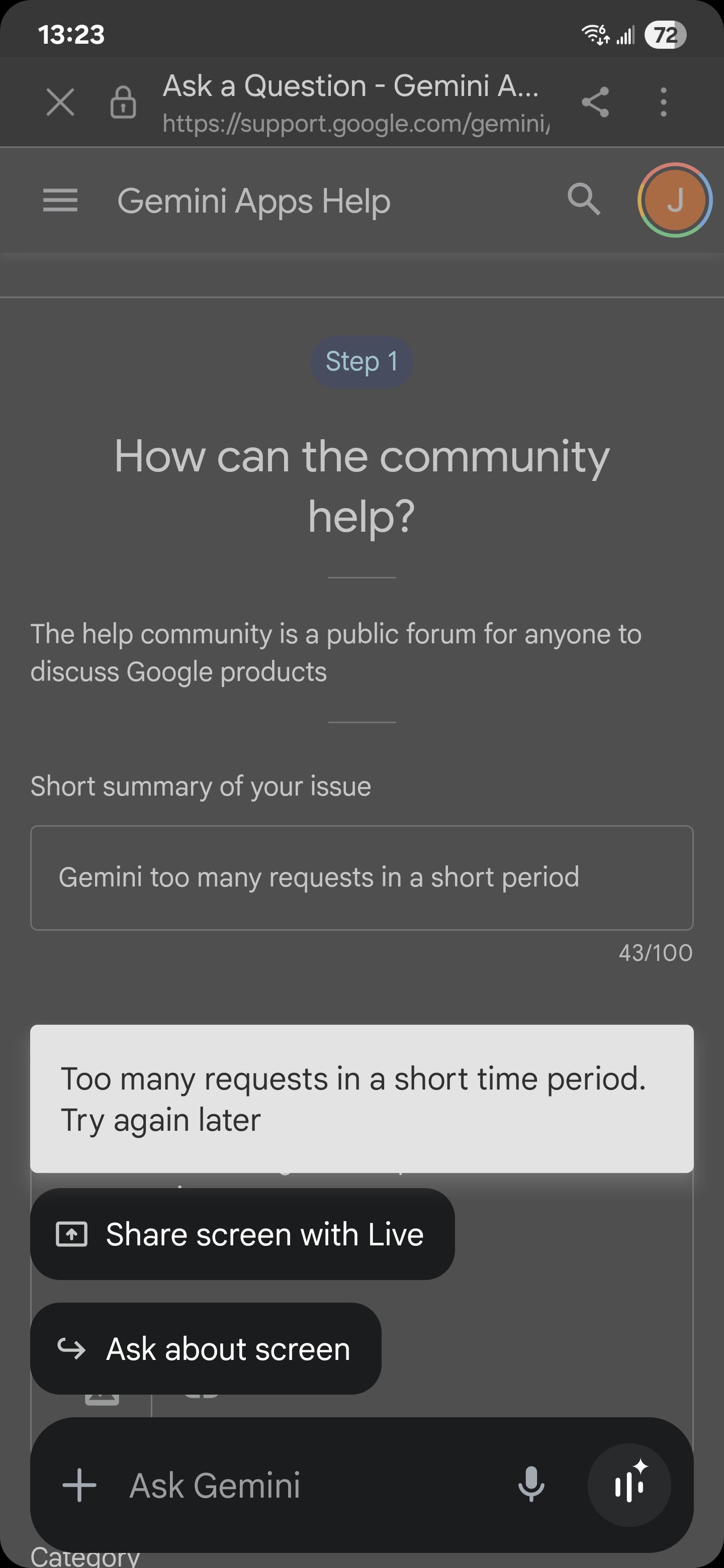Screen dimensions: 724x1568
Task: Tap Share screen with Live
Action: (242, 1234)
